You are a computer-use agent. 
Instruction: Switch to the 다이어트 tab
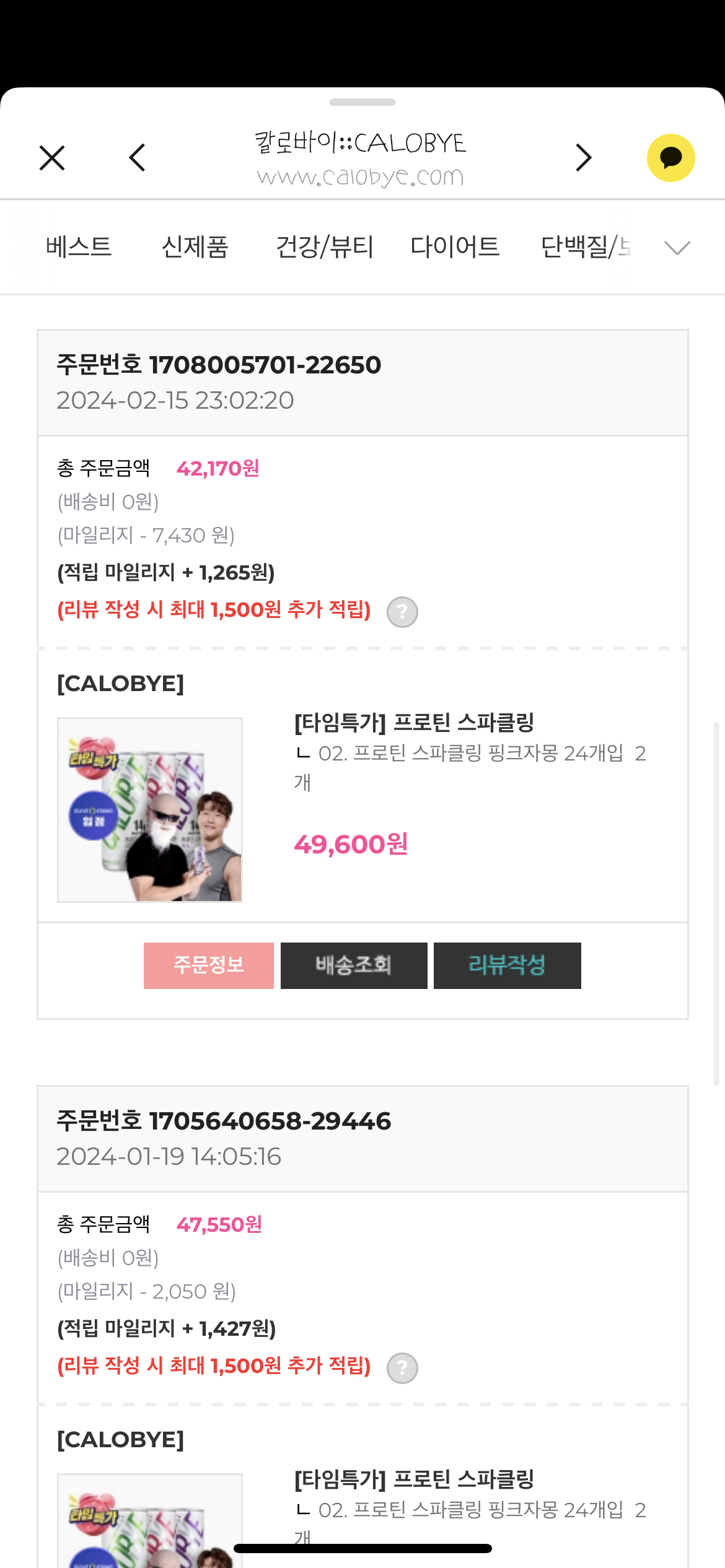455,247
